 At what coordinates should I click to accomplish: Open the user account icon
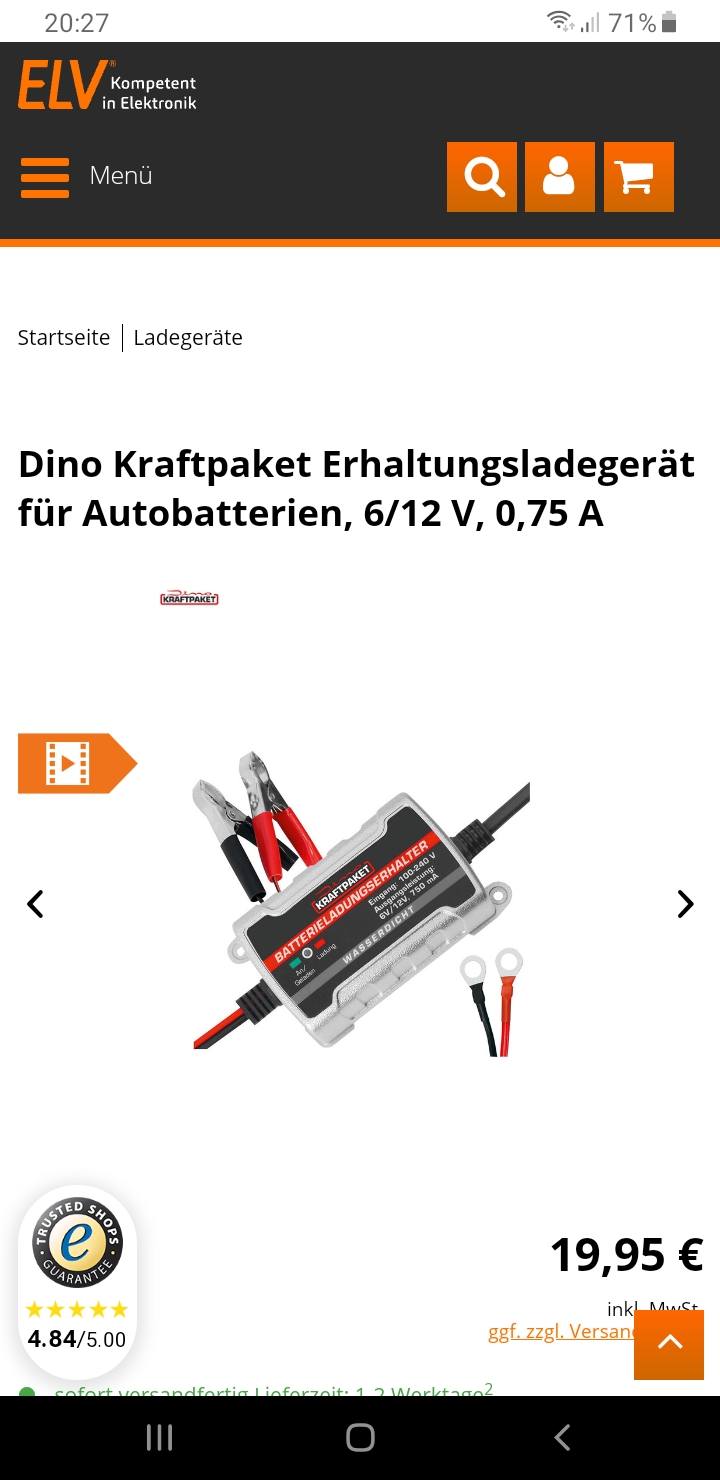point(559,177)
